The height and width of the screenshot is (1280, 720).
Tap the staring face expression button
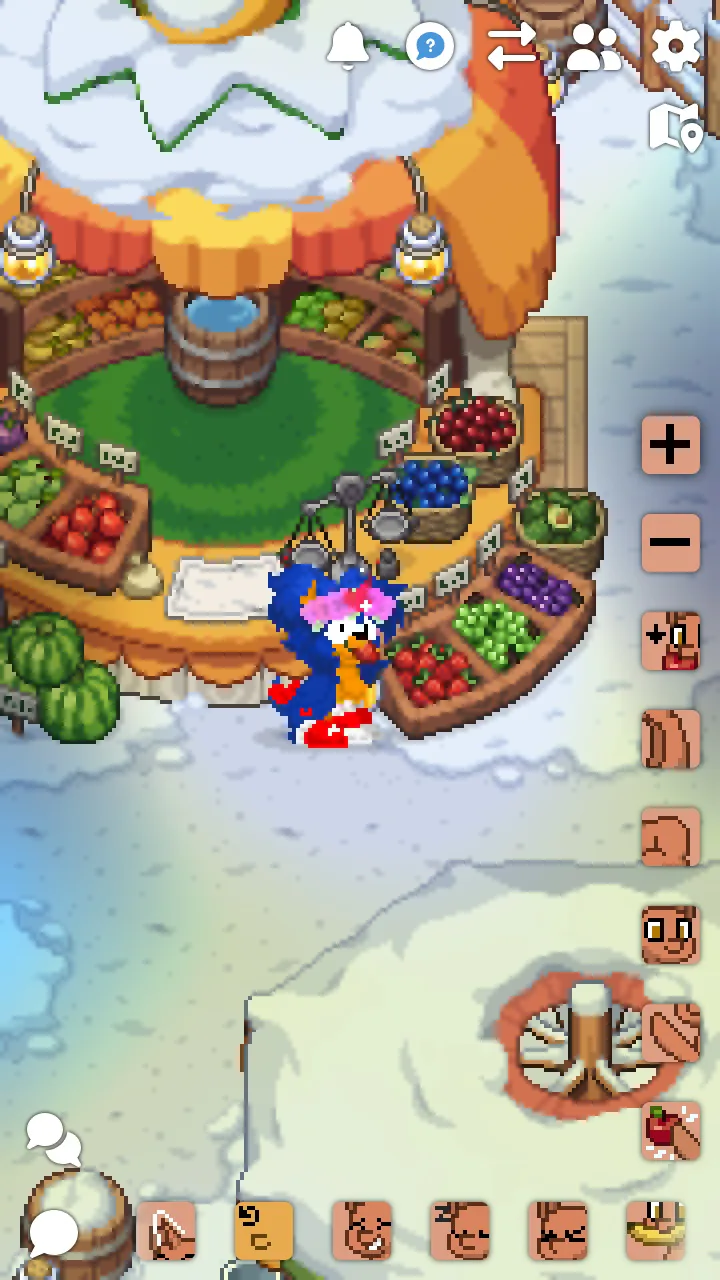pos(670,935)
